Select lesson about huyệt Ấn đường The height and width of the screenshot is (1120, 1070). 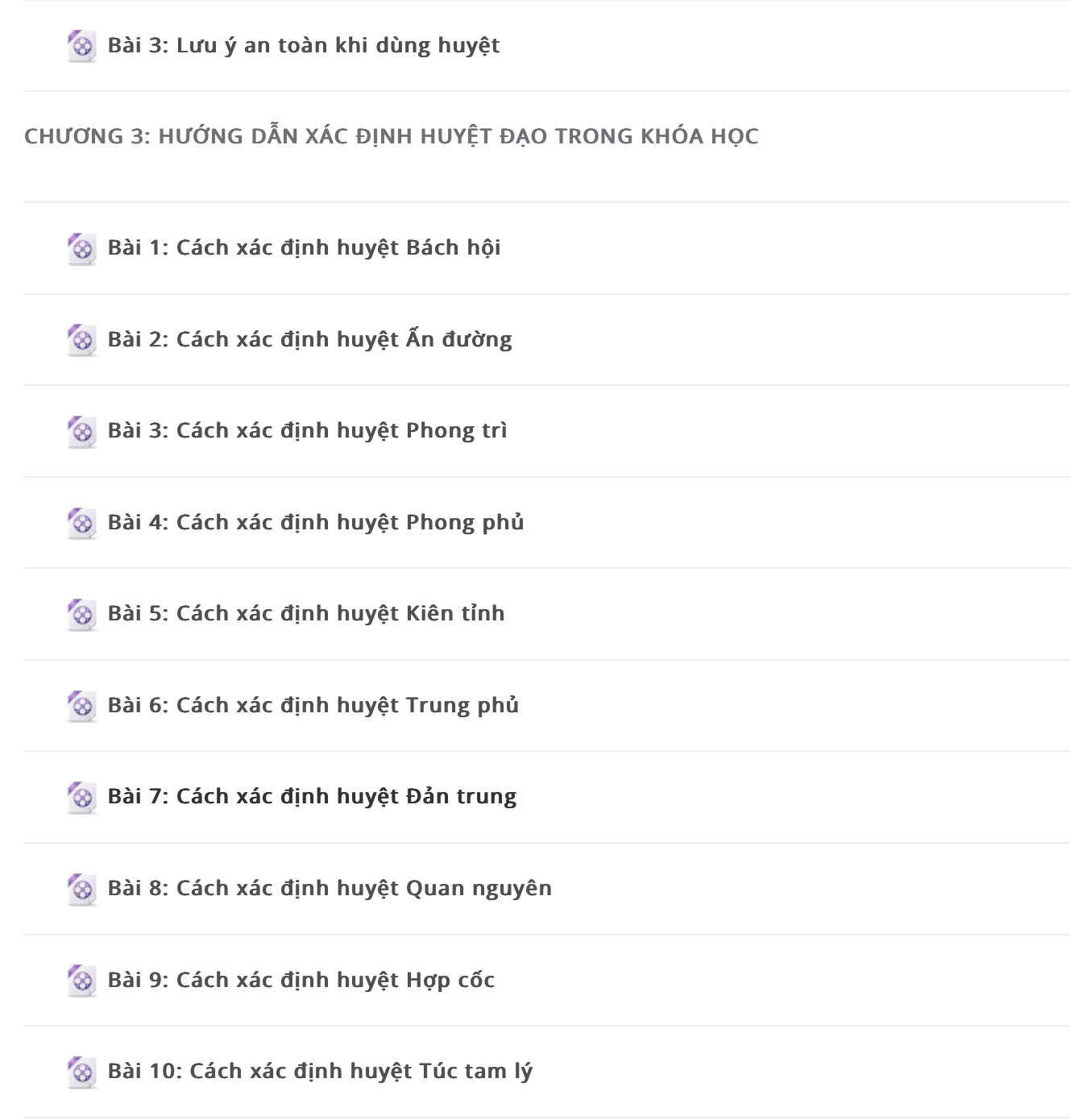[309, 339]
